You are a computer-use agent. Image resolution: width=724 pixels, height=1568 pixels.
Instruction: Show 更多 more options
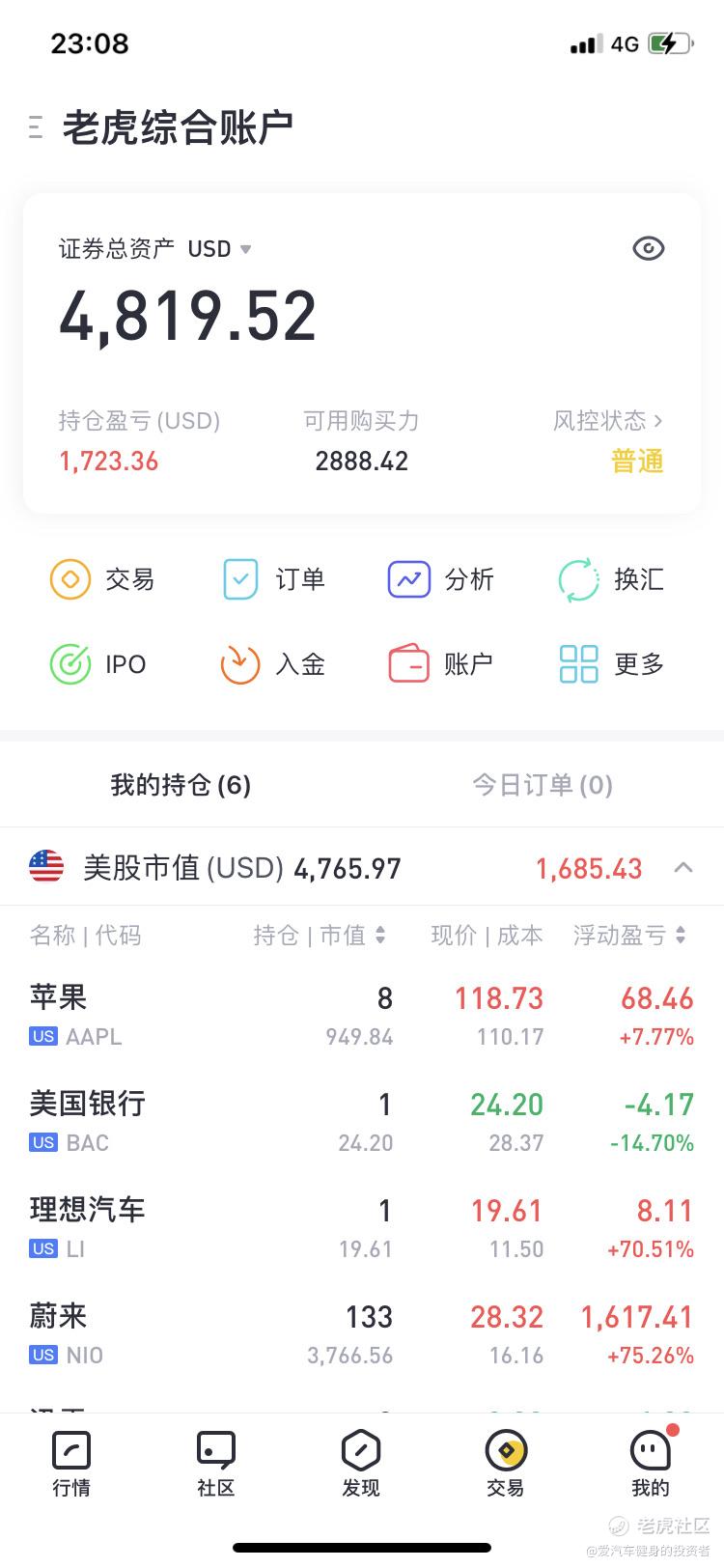(611, 664)
